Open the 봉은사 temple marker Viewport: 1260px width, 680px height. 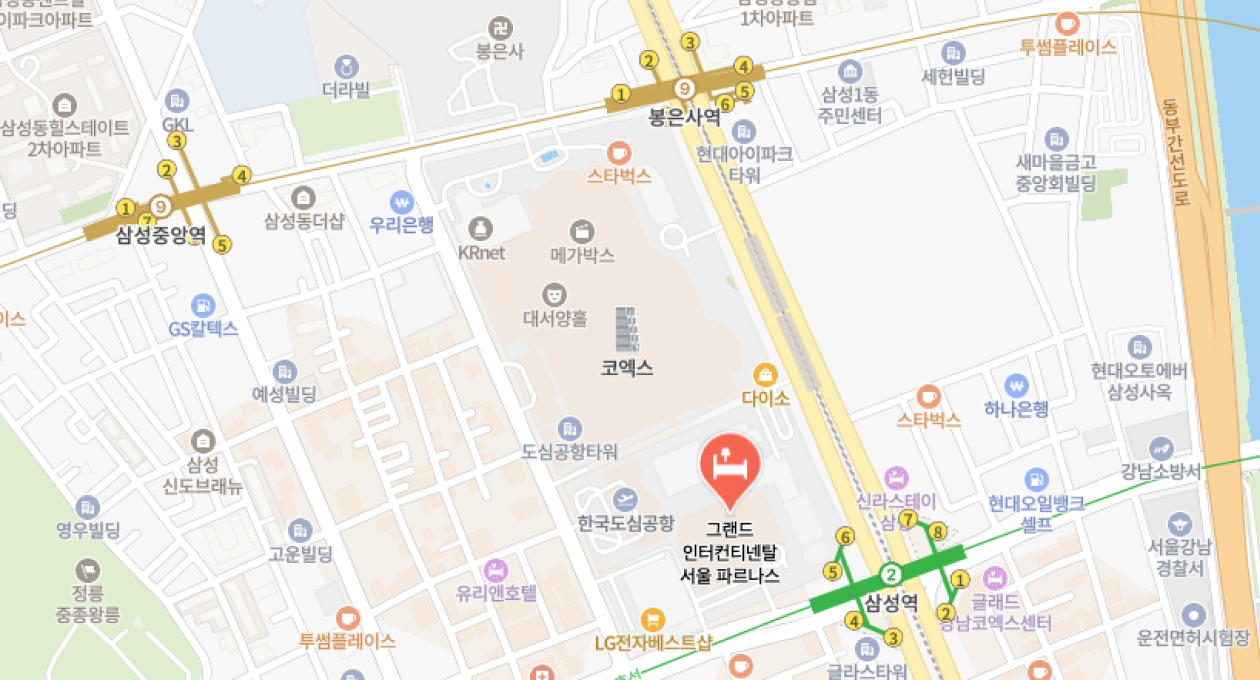500,28
